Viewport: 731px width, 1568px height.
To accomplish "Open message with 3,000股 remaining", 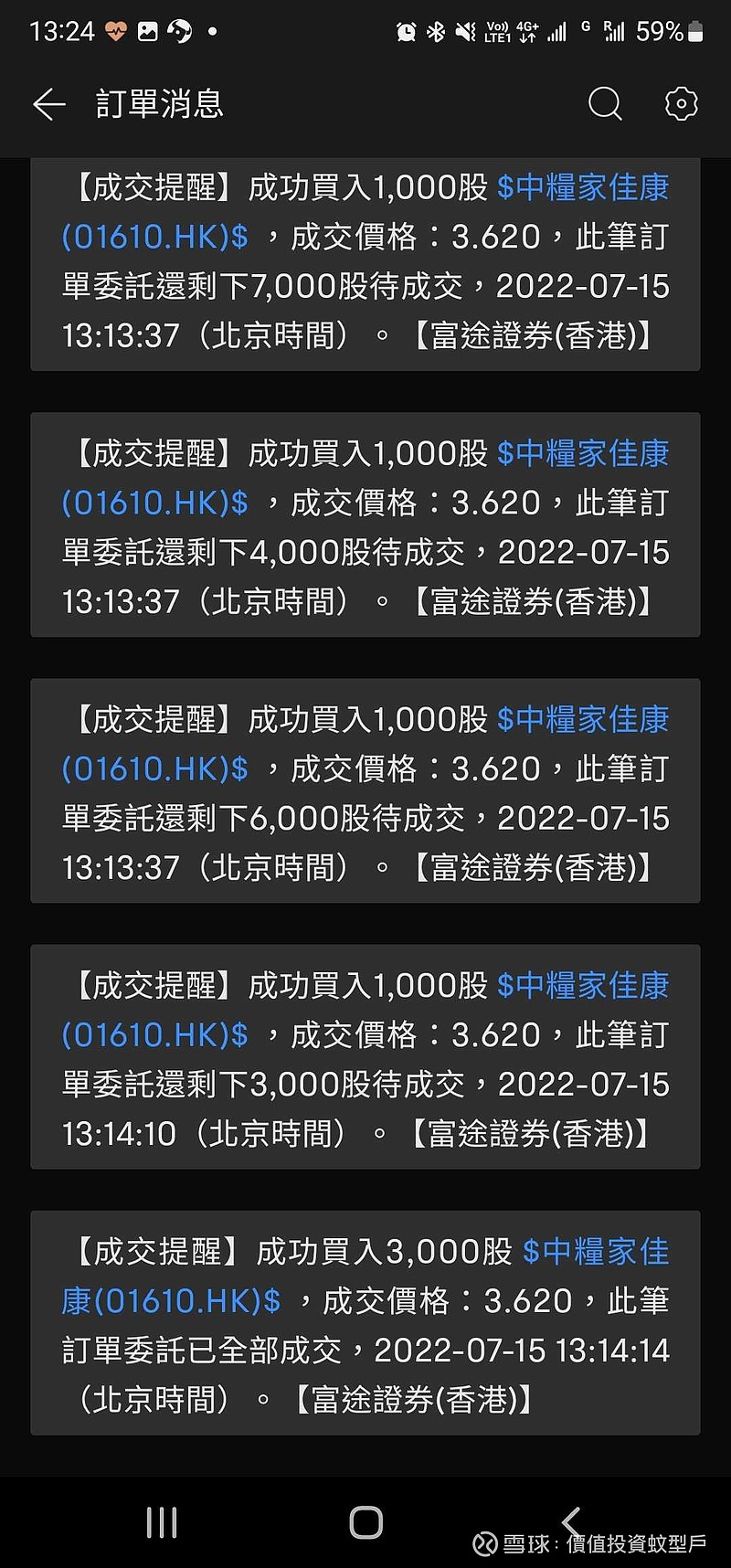I will point(365,1057).
